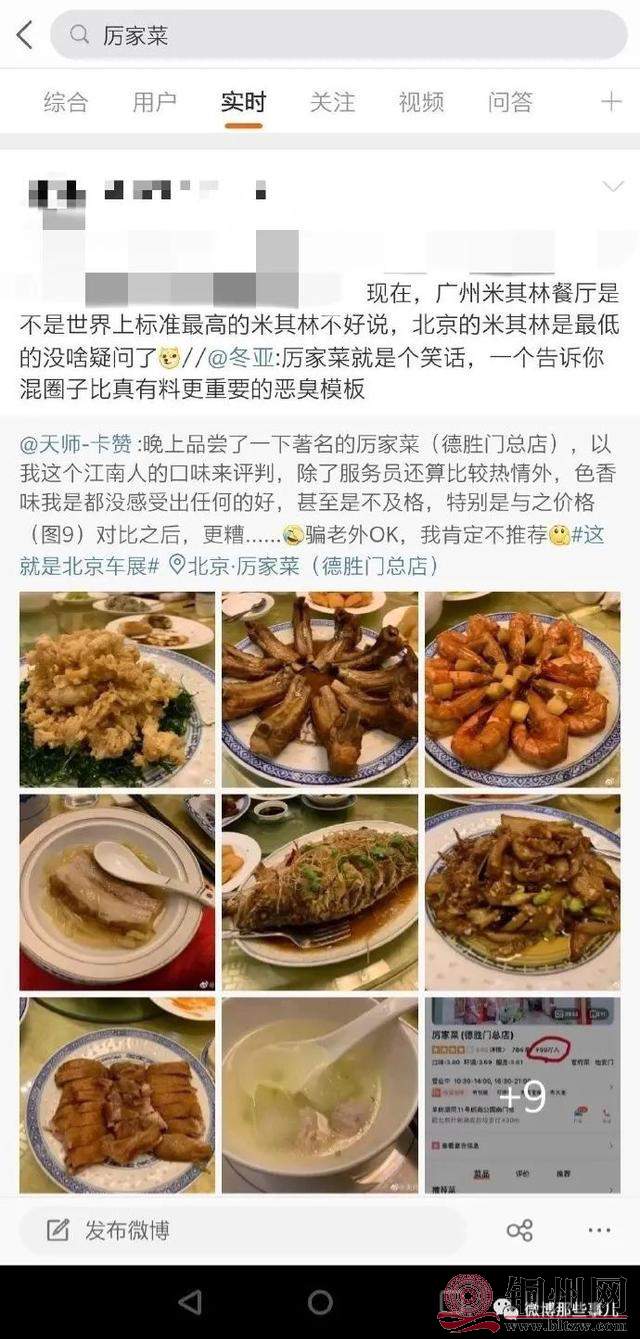Open the three-dot more menu at bottom
The height and width of the screenshot is (1339, 640).
click(x=599, y=1230)
